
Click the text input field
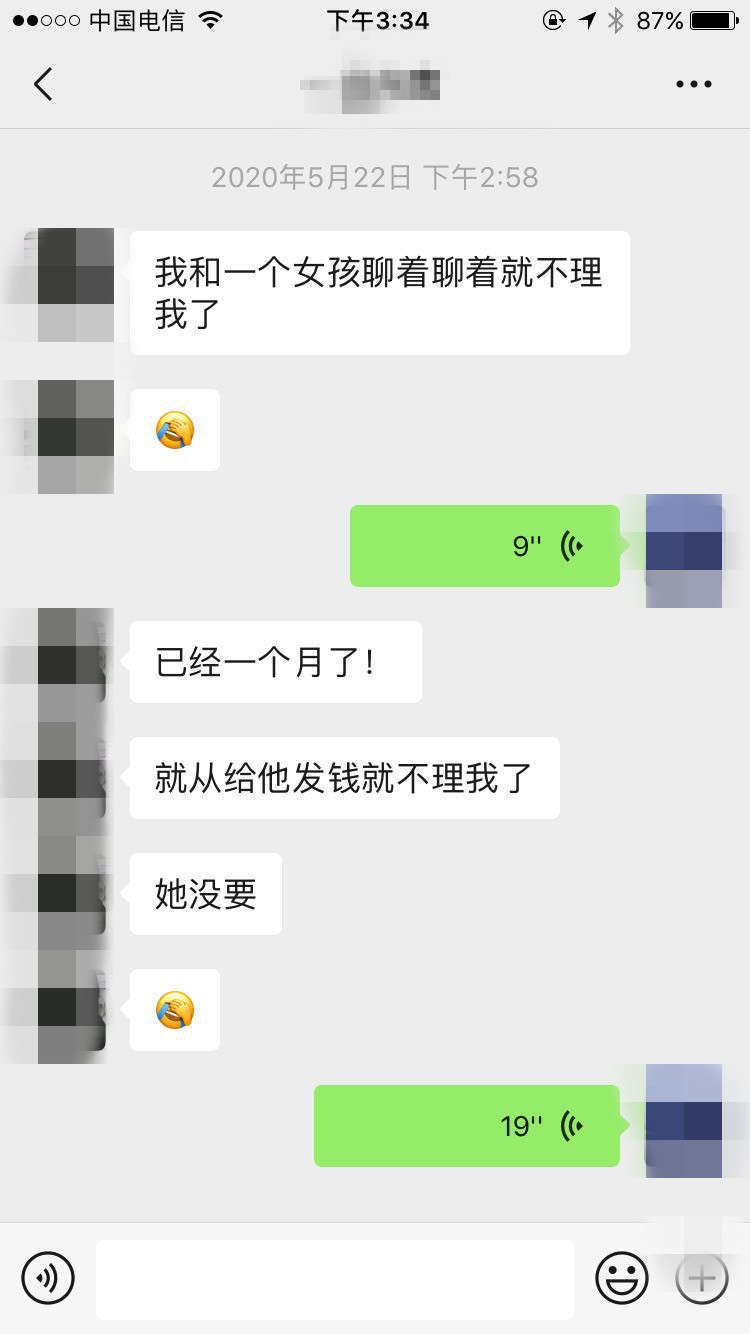[335, 1277]
